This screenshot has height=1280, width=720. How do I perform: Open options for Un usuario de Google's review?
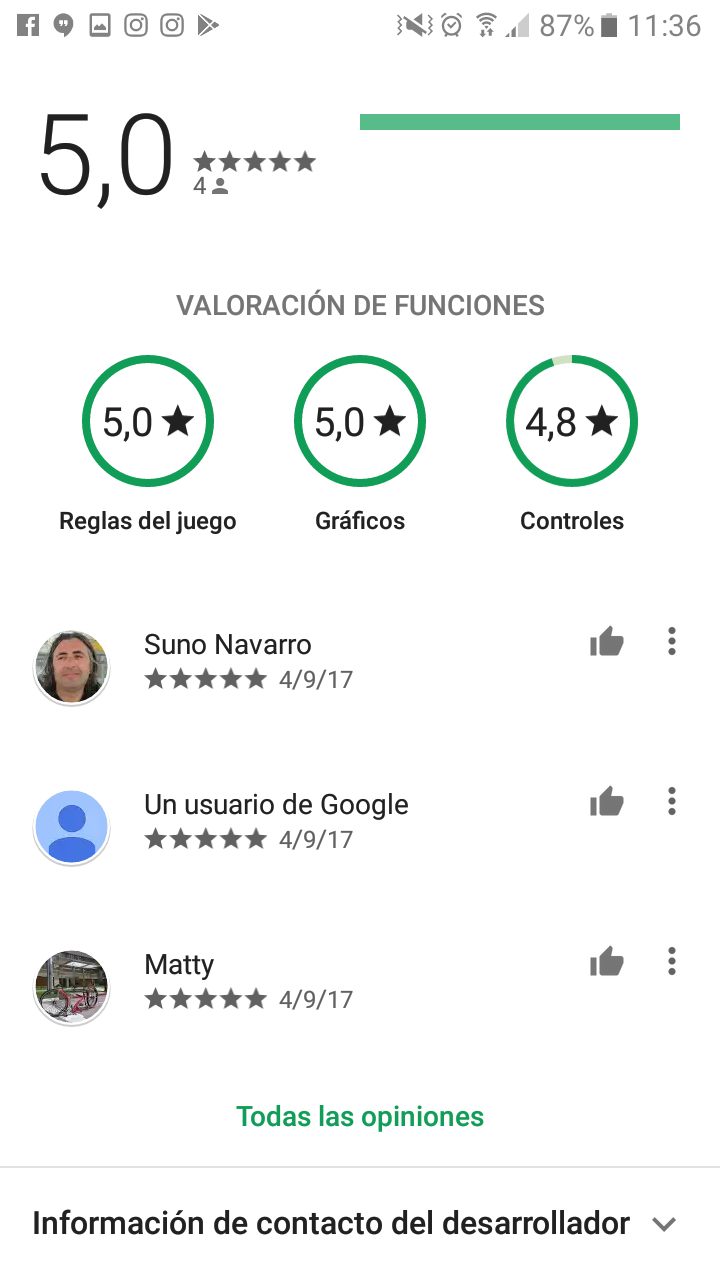(672, 801)
